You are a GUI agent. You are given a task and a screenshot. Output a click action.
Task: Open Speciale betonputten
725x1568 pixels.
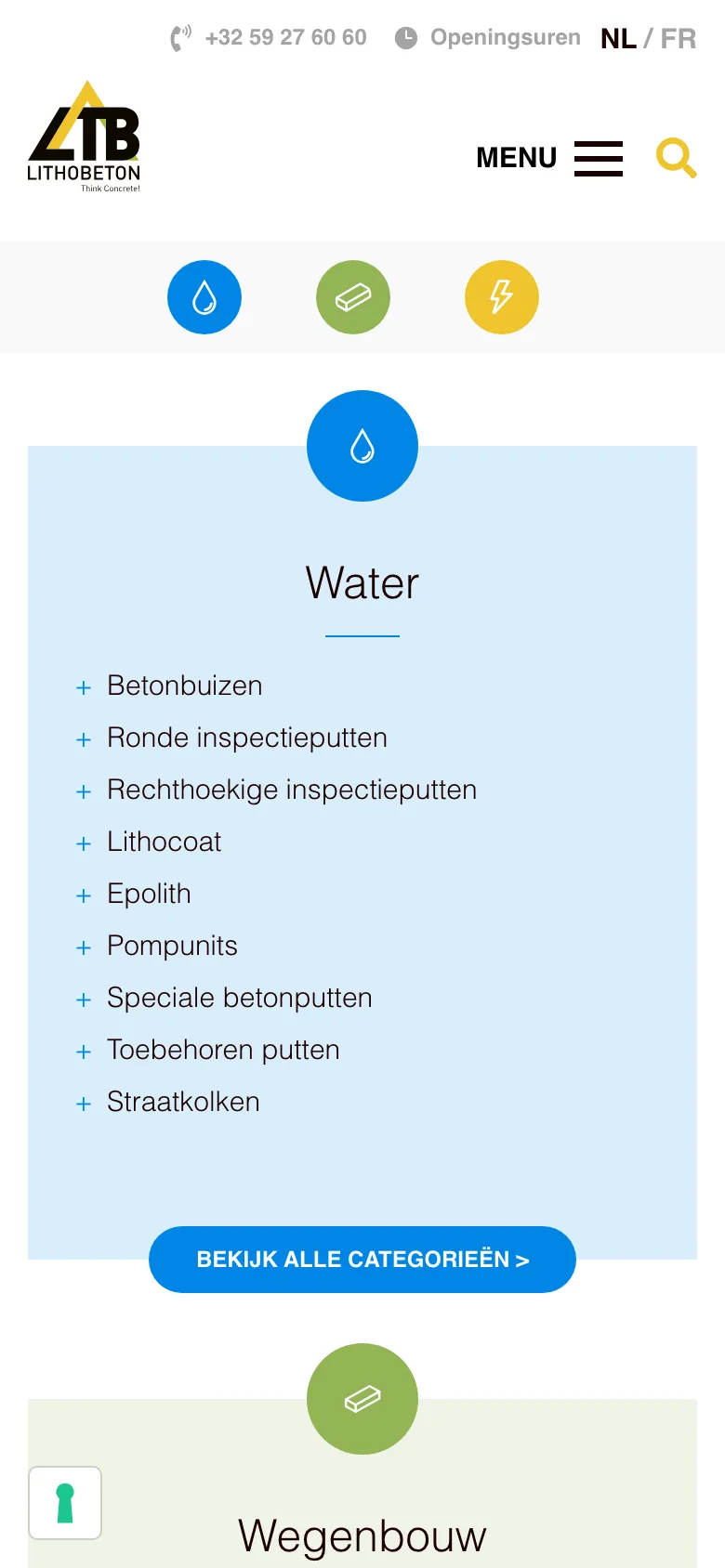click(x=240, y=998)
